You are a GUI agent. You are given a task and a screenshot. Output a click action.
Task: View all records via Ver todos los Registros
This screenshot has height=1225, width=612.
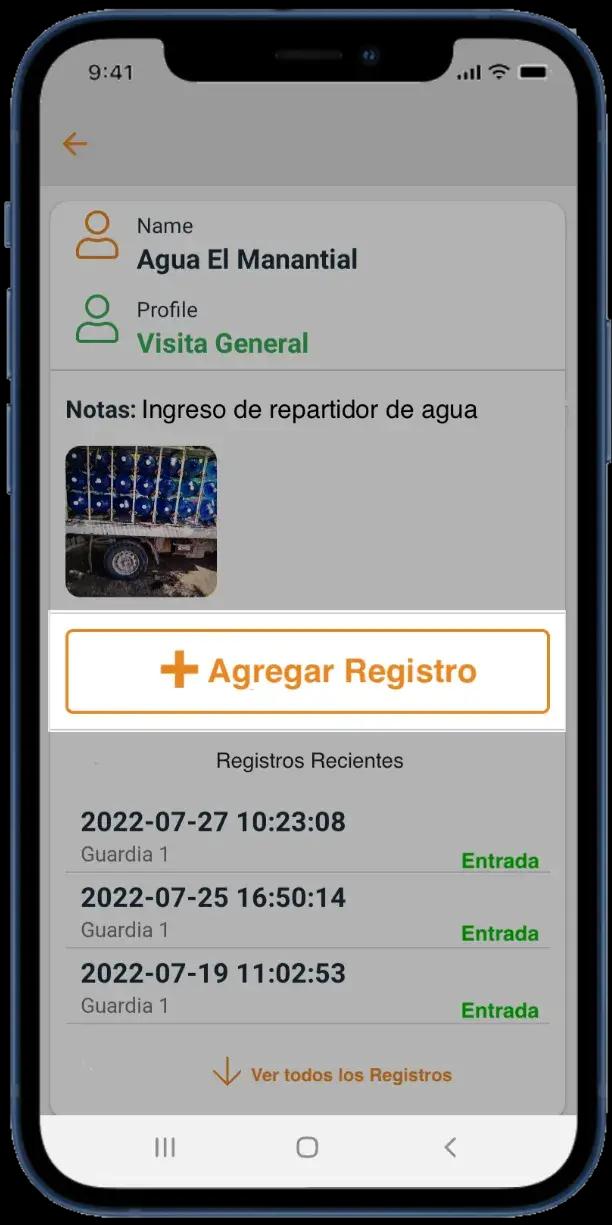click(333, 1075)
